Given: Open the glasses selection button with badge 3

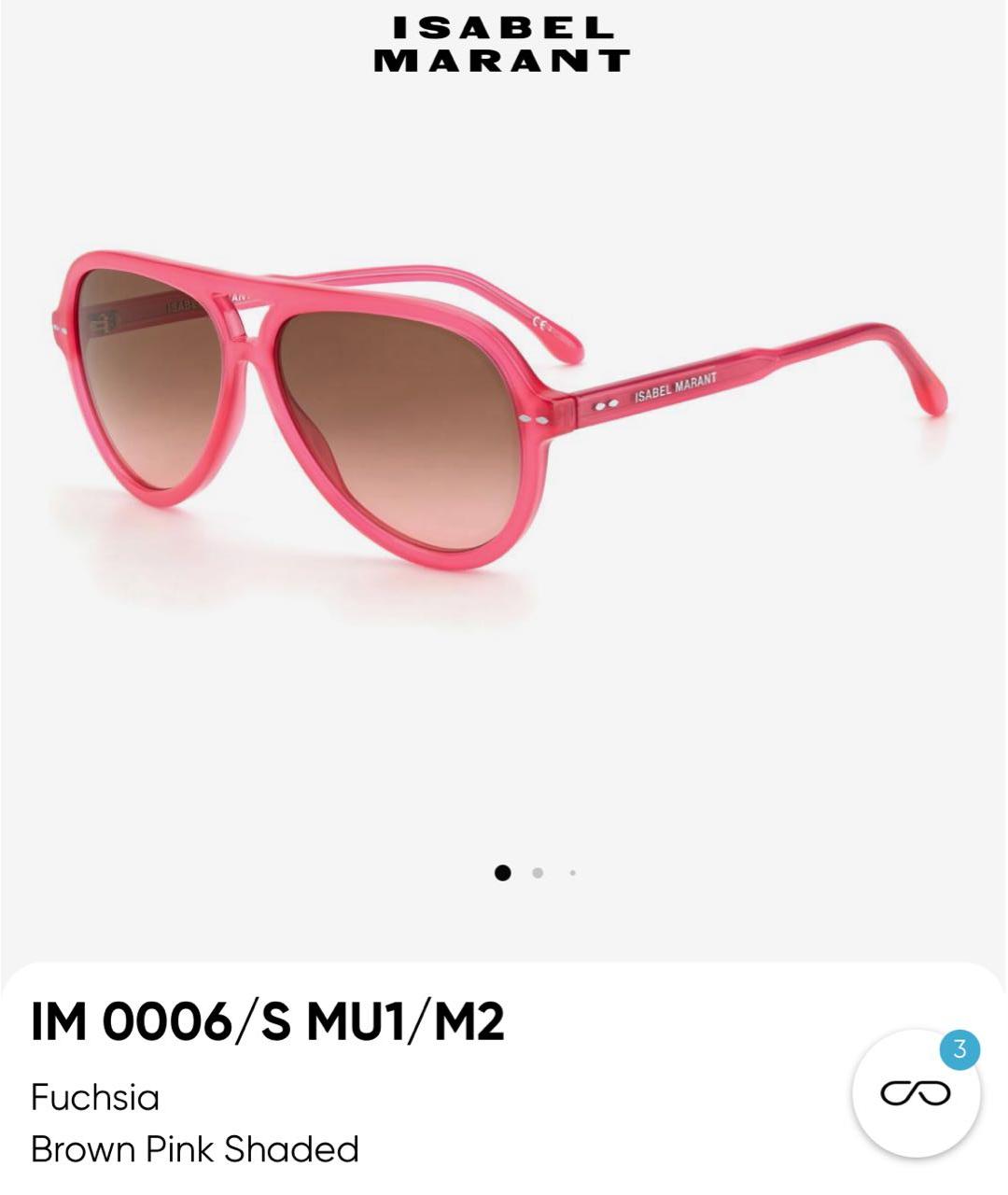Looking at the screenshot, I should 916,1092.
